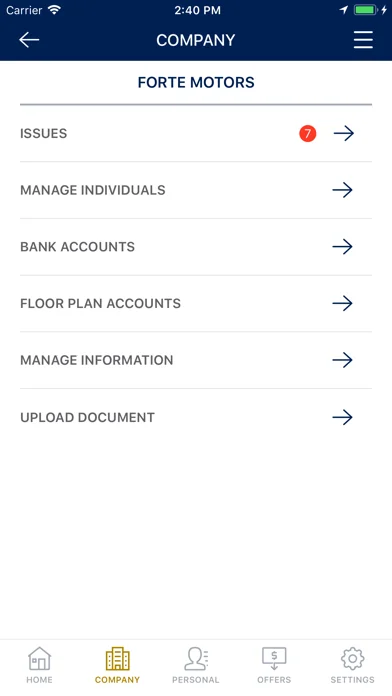This screenshot has width=392, height=696.
Task: Open the Issues row
Action: 196,134
